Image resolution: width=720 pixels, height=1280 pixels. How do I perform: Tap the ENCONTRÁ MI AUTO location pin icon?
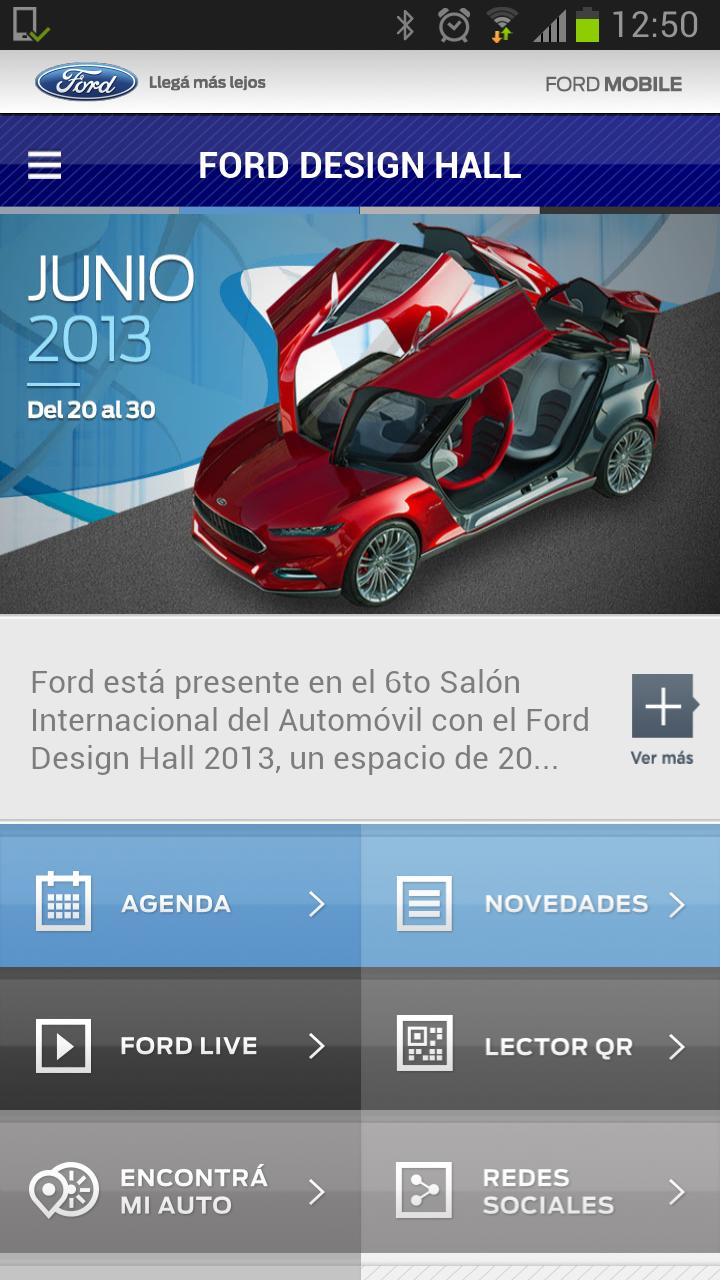coord(64,1190)
